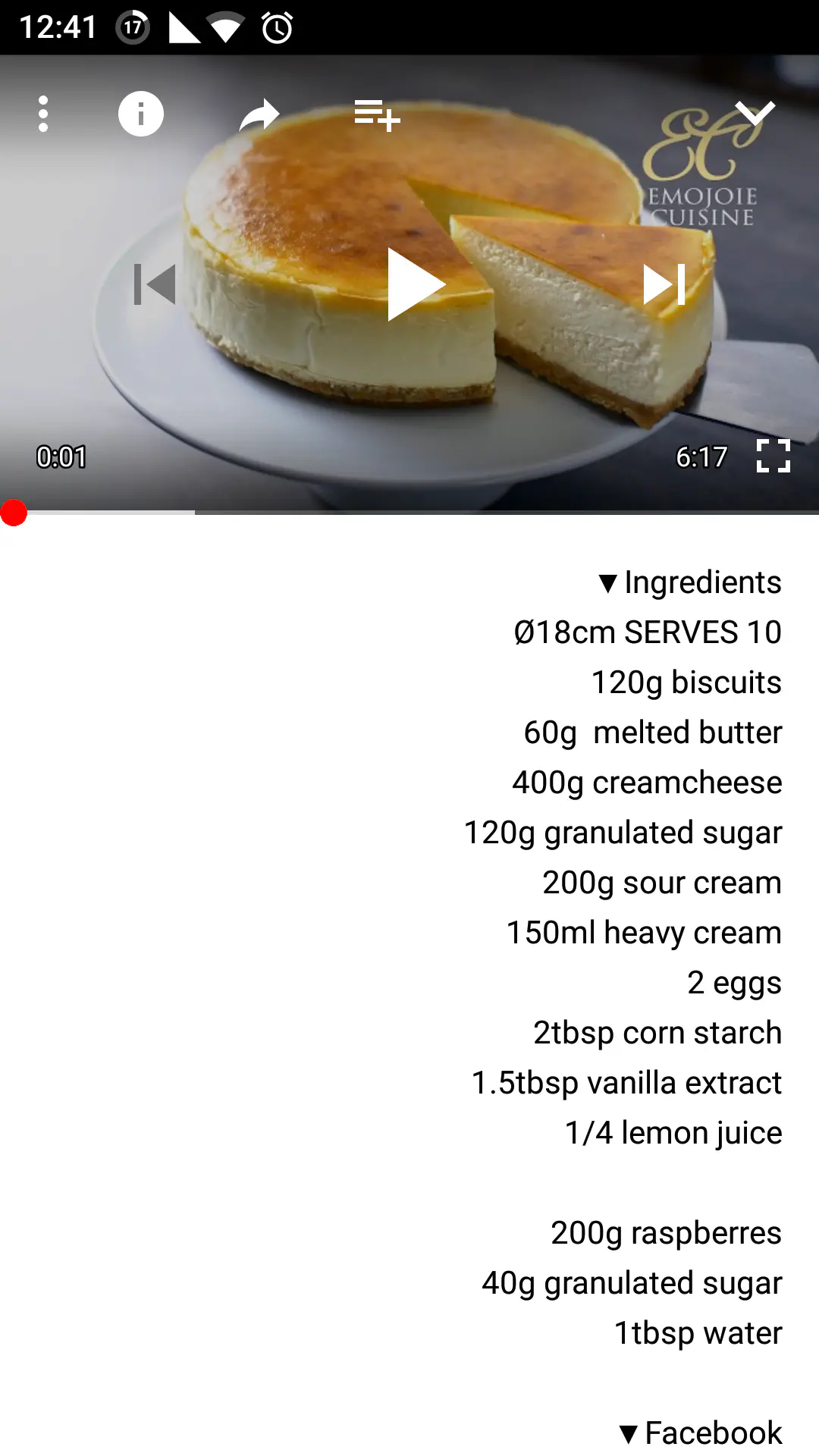Open the three-dot overflow menu

(43, 114)
